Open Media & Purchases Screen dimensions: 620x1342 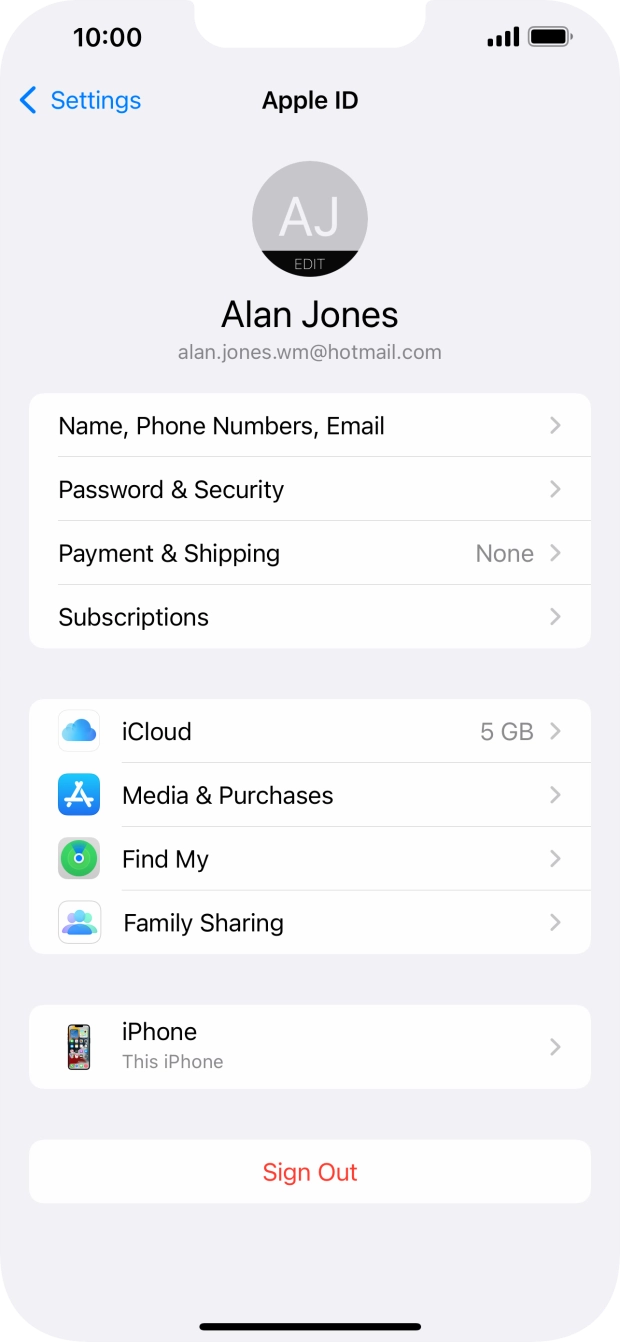310,796
